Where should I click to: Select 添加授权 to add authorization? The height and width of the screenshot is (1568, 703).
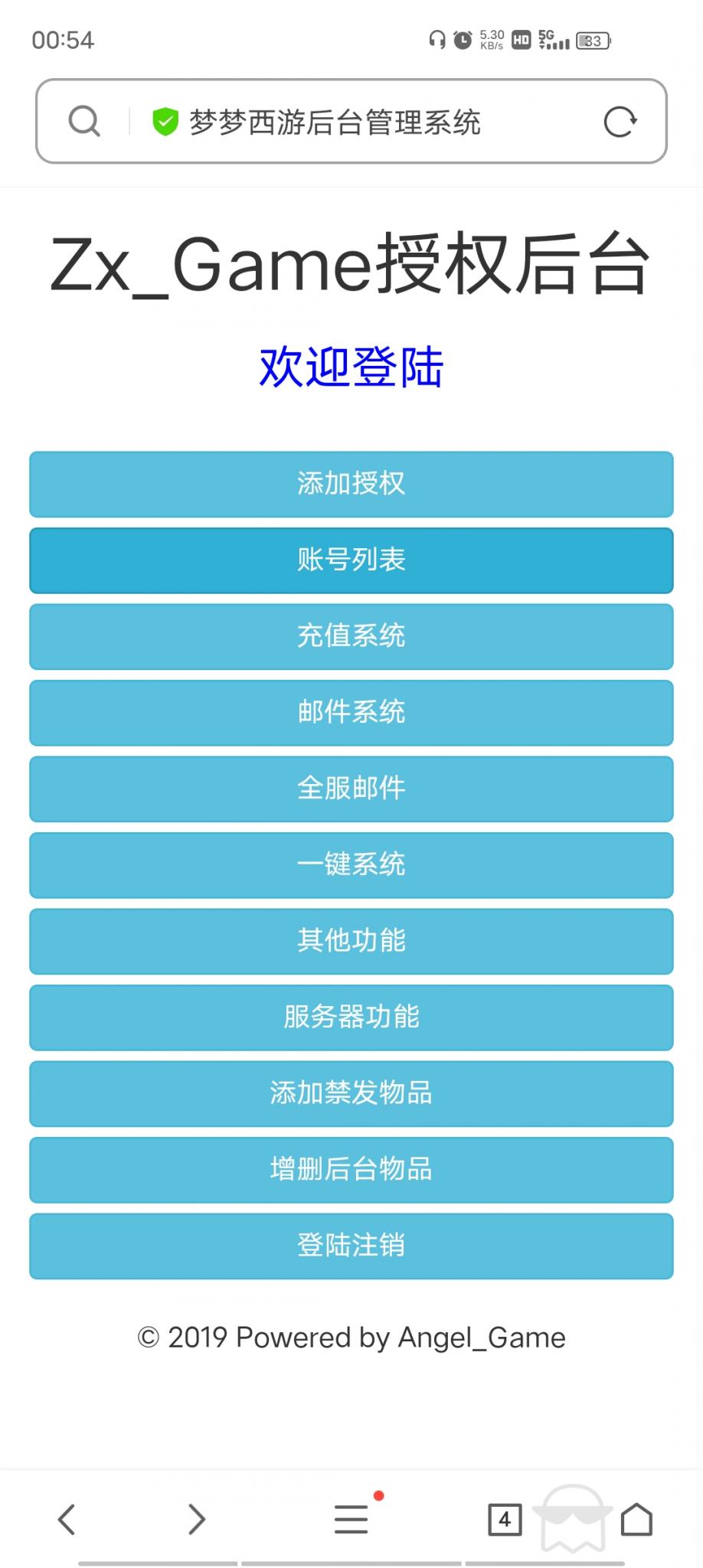351,485
